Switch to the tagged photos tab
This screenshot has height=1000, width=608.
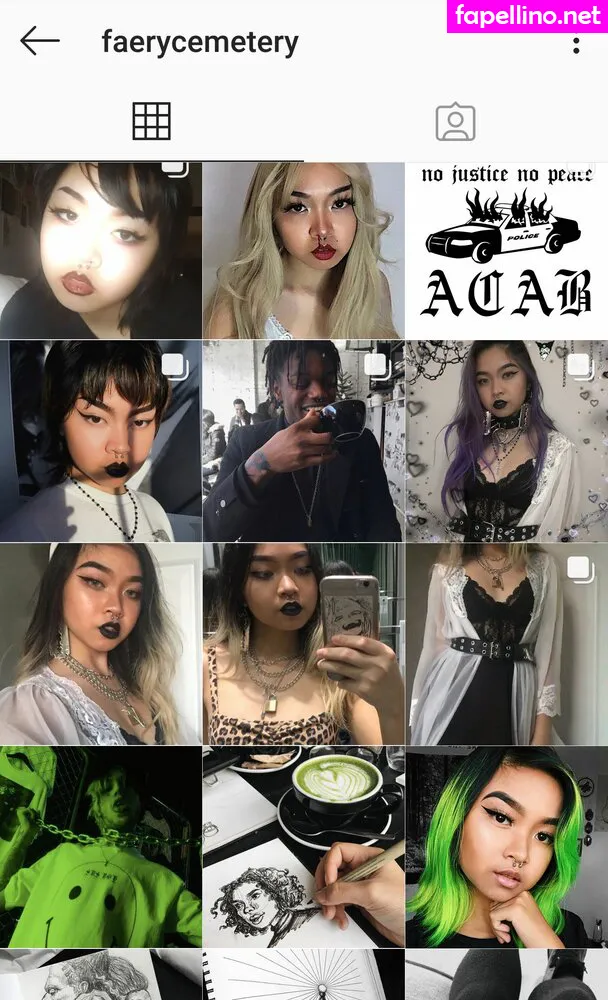455,121
